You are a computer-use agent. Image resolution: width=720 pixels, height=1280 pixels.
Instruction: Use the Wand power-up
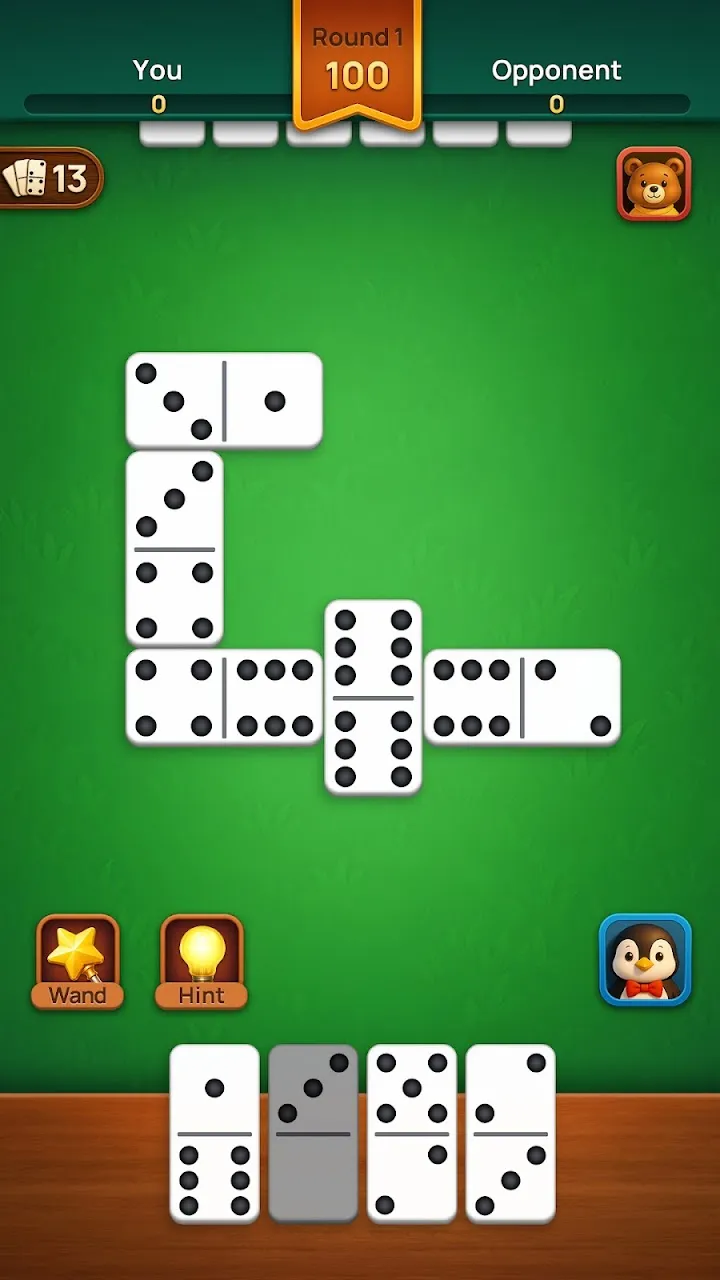(x=78, y=961)
